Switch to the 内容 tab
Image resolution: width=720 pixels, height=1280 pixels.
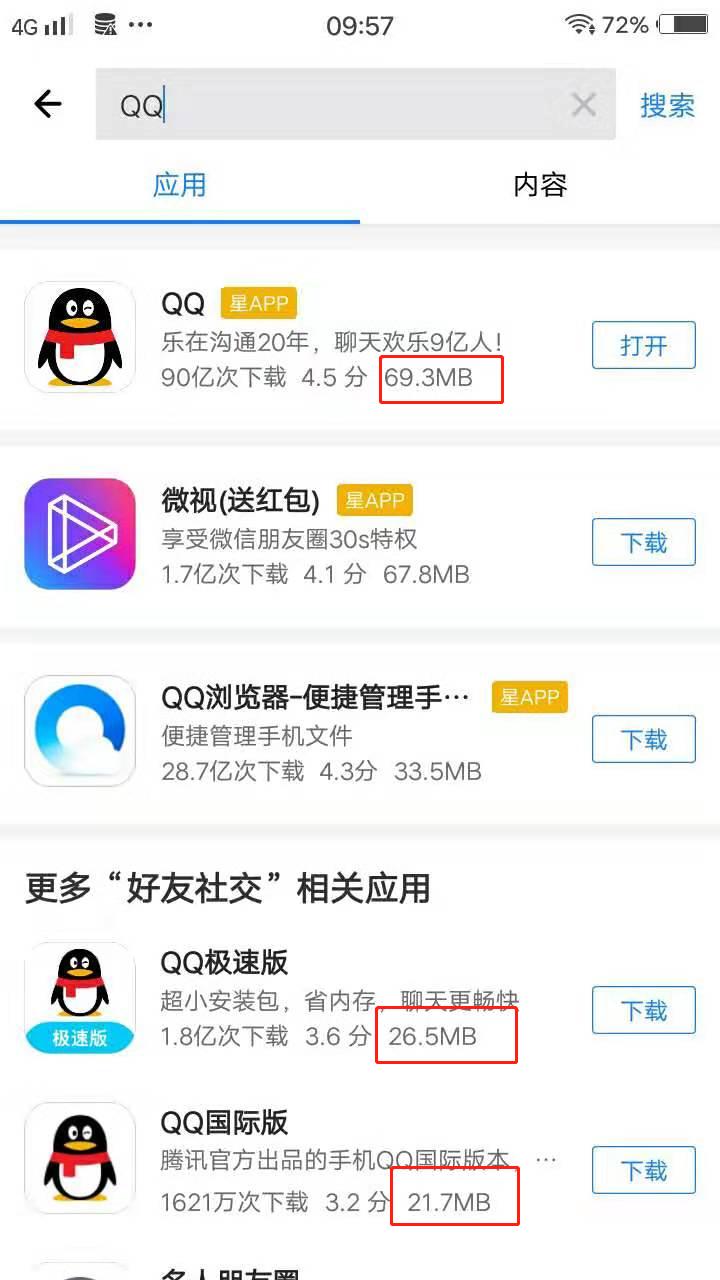click(539, 185)
